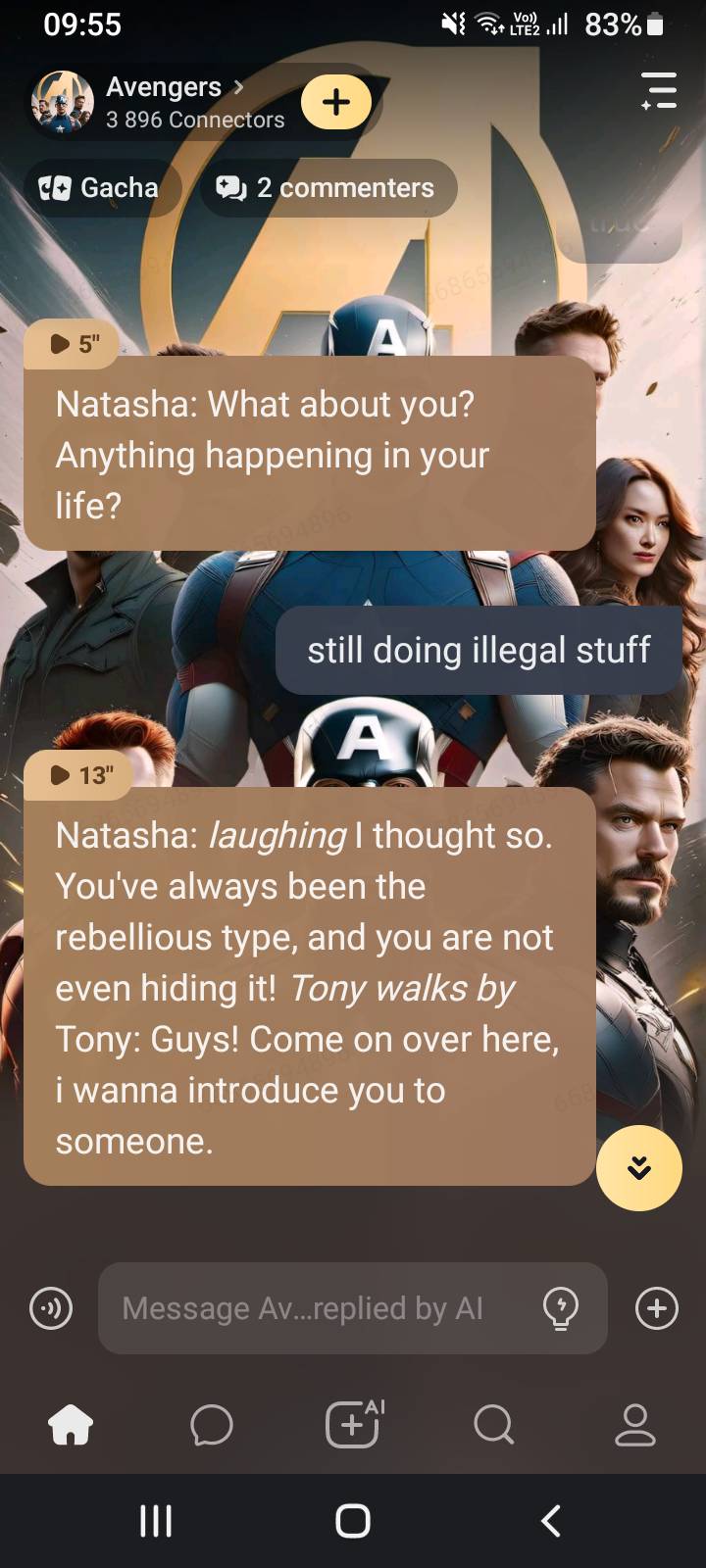Screen dimensions: 706x1568
Task: Play the 13-second voice message
Action: (80, 775)
